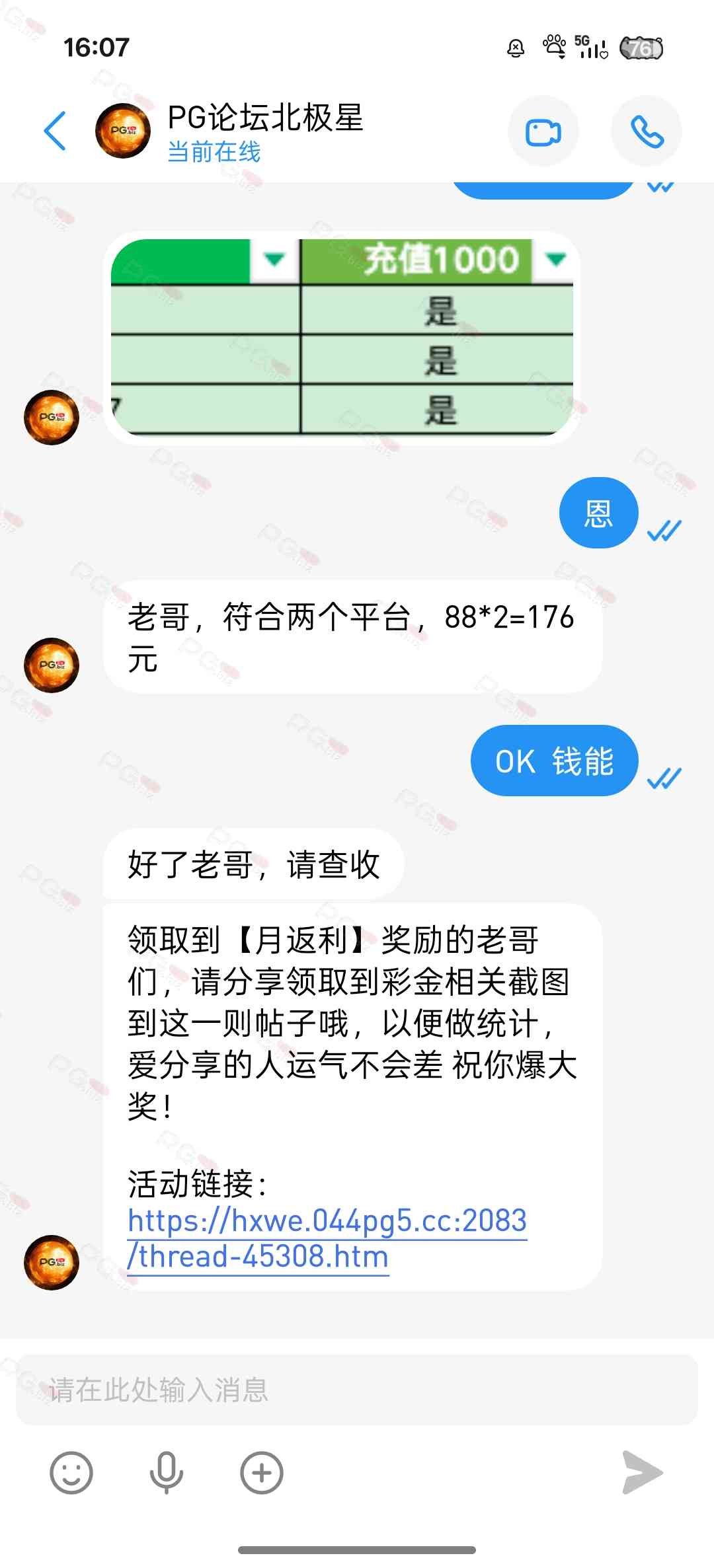Open PG论坛北极星 profile from header avatar
Image resolution: width=714 pixels, height=1568 pixels.
point(123,131)
